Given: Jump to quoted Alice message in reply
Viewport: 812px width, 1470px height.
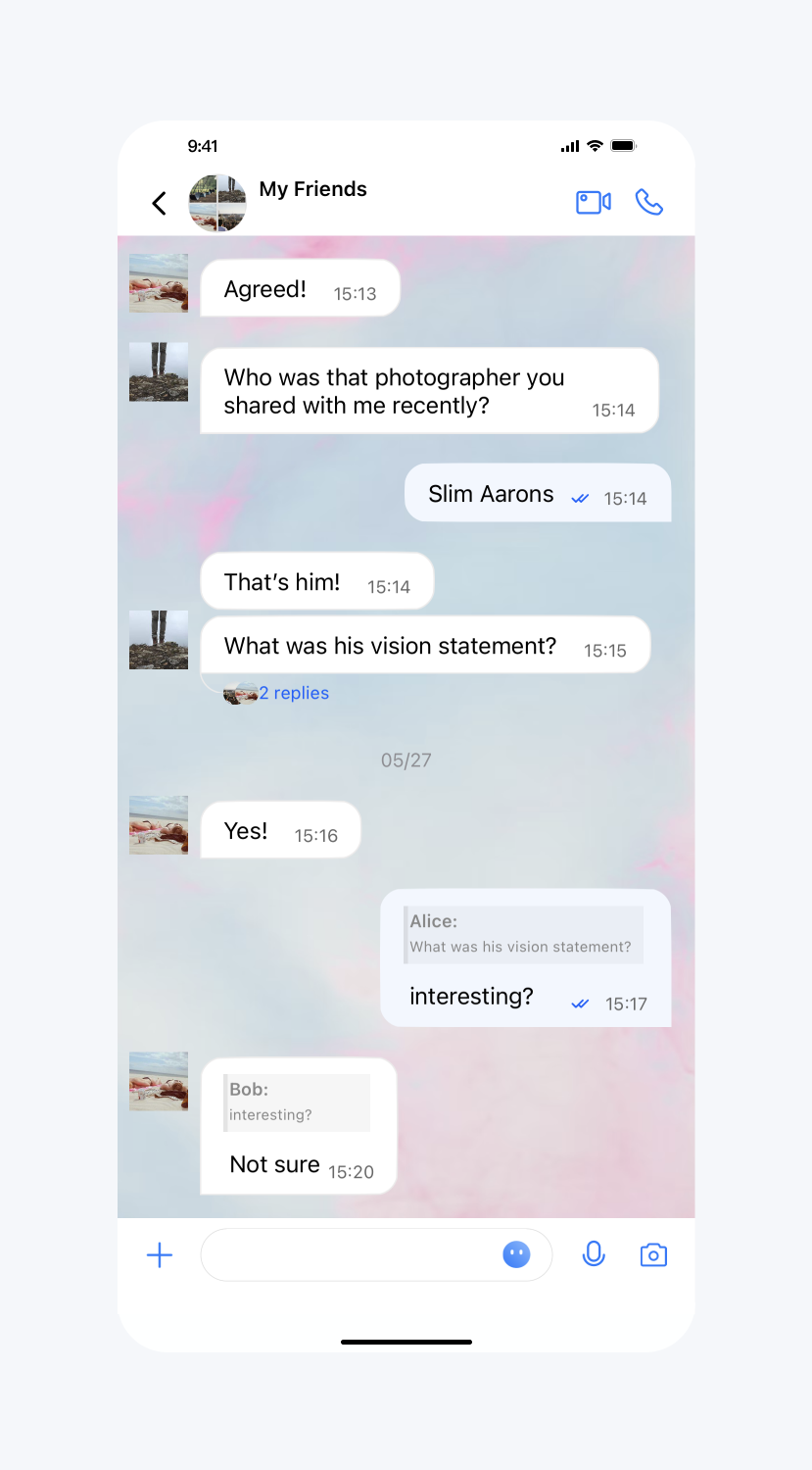Looking at the screenshot, I should [x=523, y=934].
